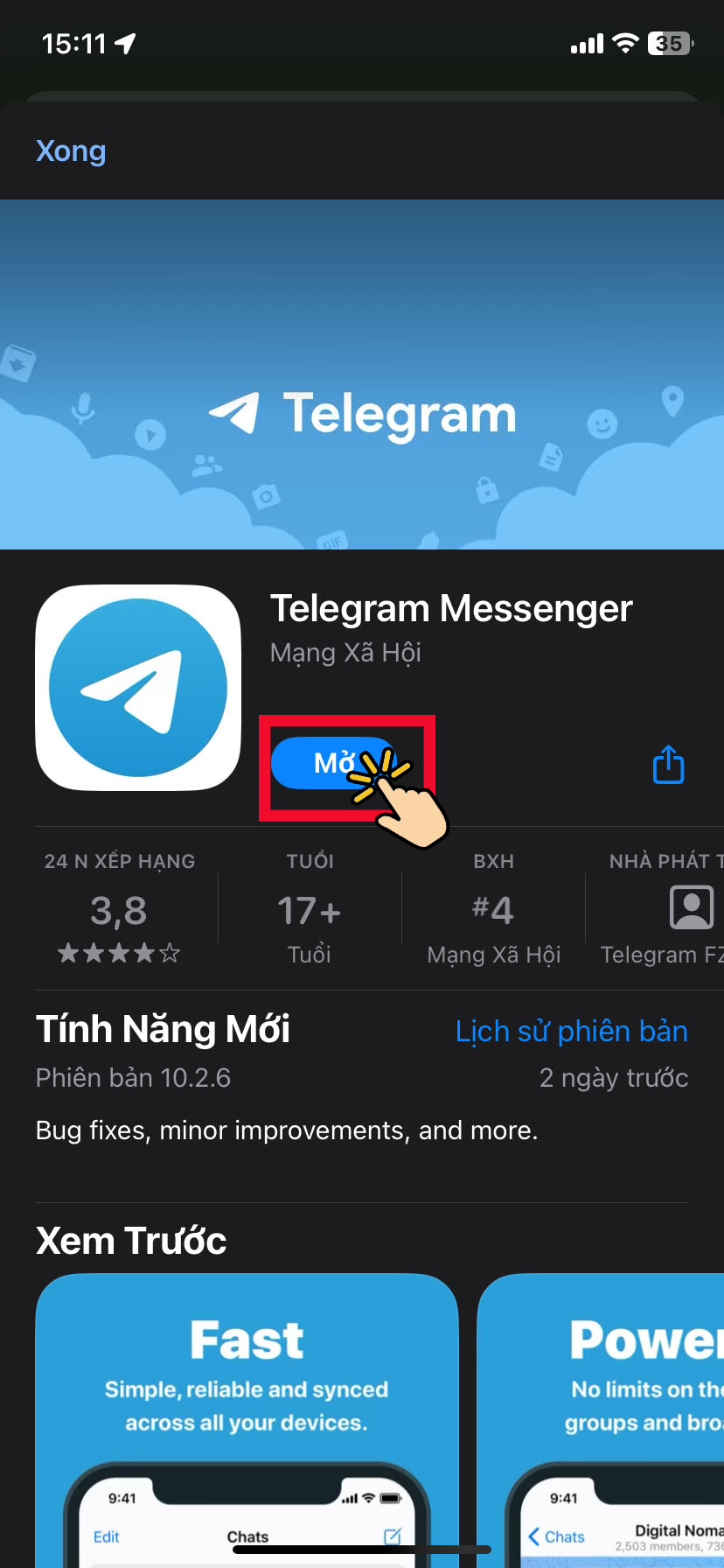View the #4 Mạng Xã Hội chart ranking

(493, 911)
